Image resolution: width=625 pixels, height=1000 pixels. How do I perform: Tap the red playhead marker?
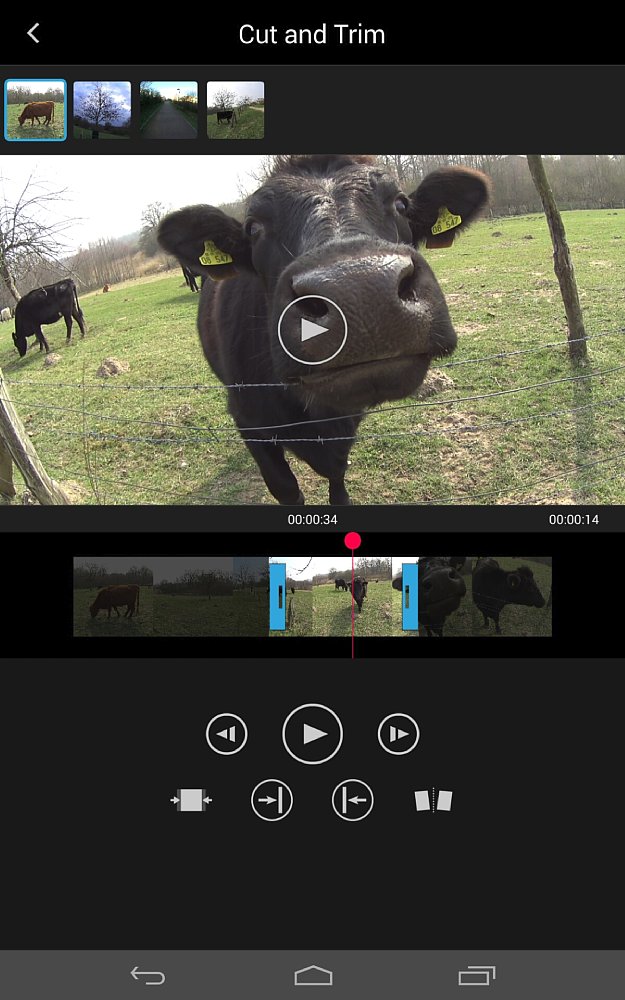tap(352, 541)
